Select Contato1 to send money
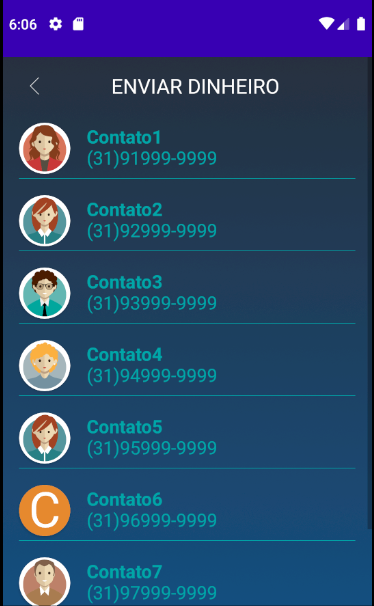The image size is (374, 606). coord(187,148)
